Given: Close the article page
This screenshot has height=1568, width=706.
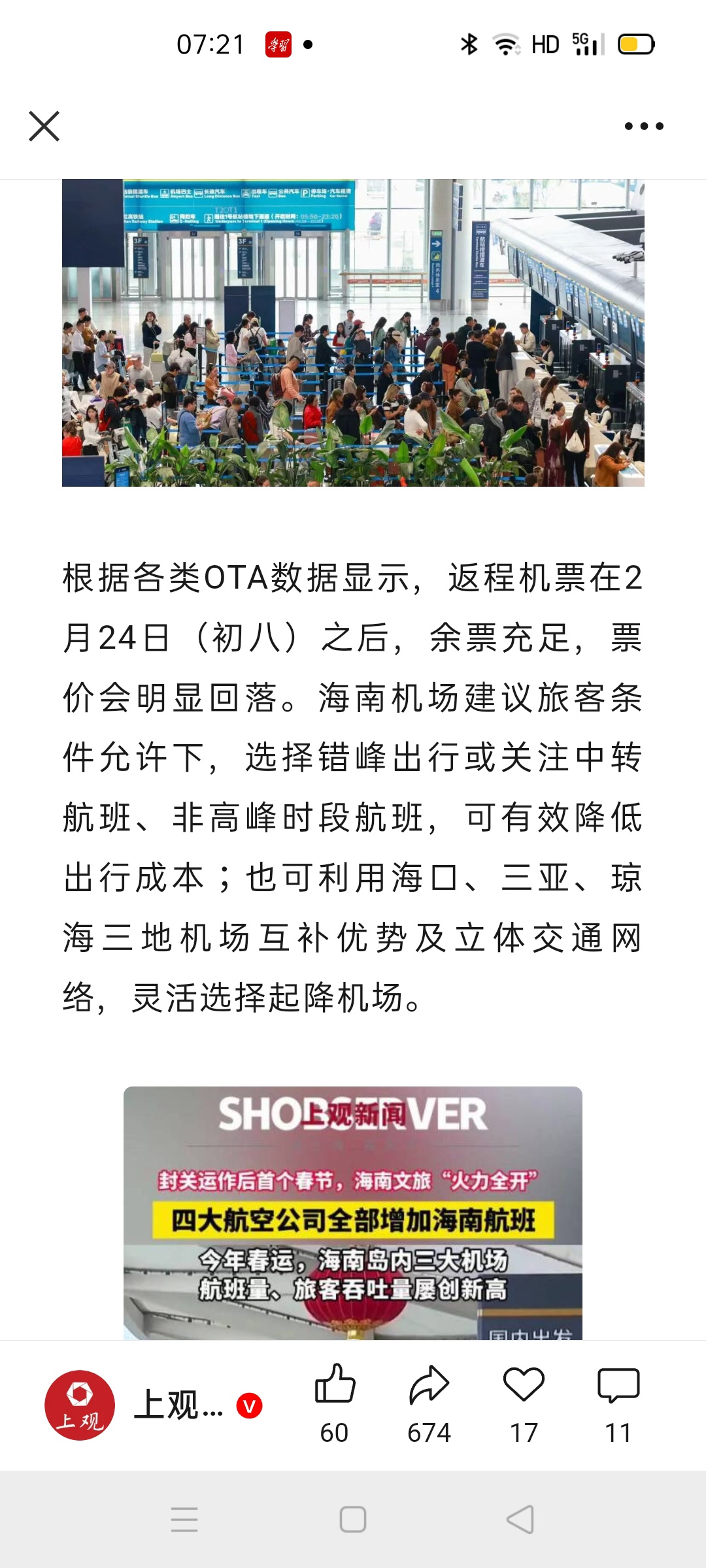Looking at the screenshot, I should point(44,126).
